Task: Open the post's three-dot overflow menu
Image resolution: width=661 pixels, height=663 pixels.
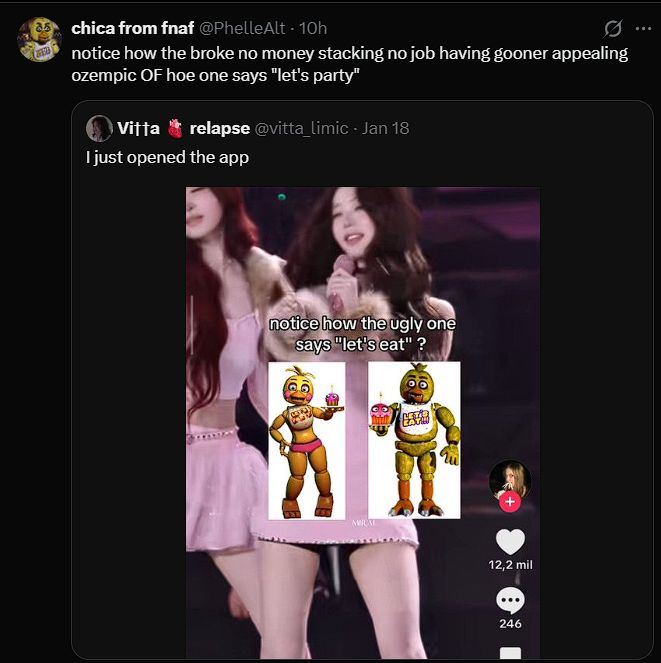Action: [643, 28]
